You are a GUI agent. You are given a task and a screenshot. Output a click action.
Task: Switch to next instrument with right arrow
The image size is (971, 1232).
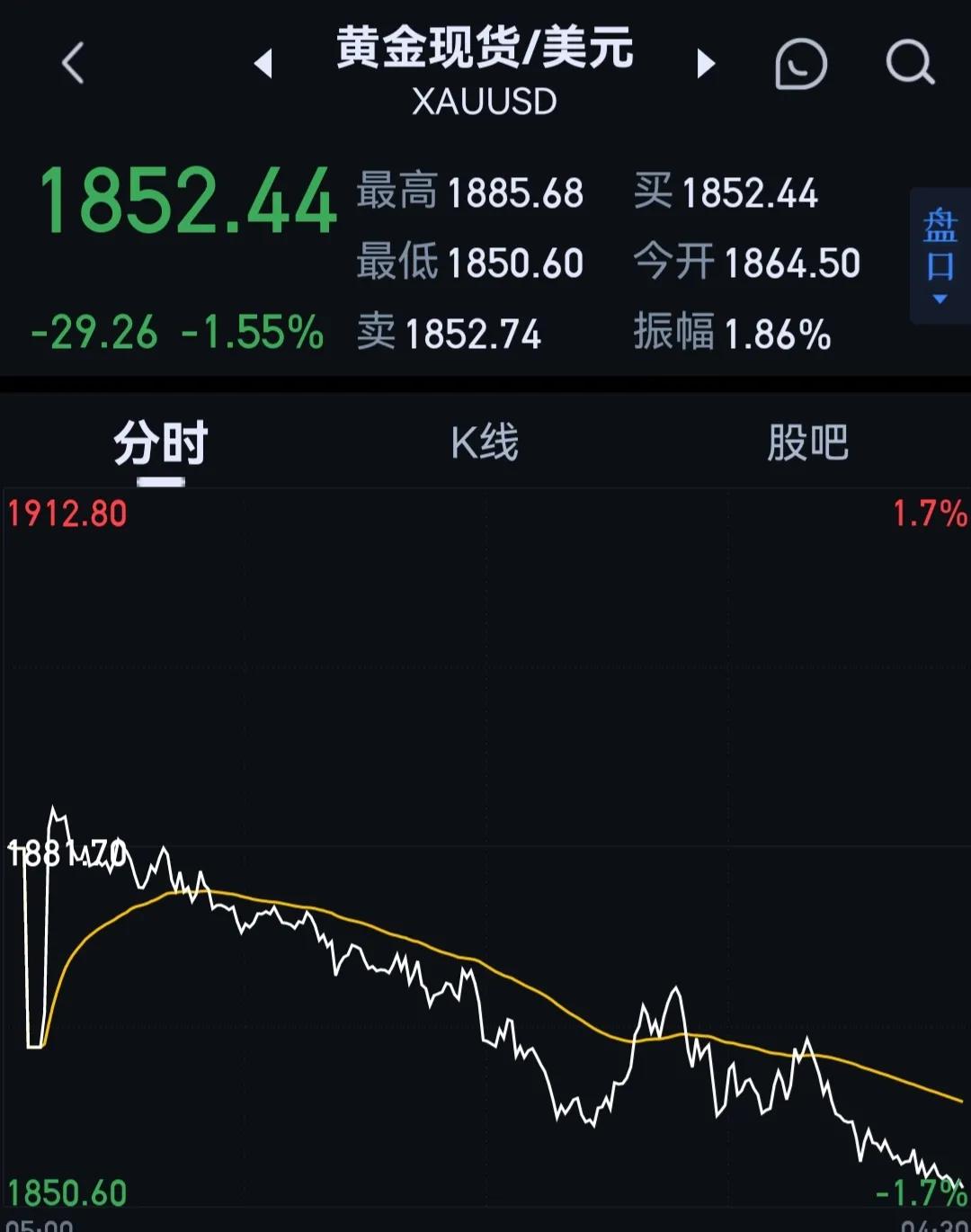coord(706,63)
